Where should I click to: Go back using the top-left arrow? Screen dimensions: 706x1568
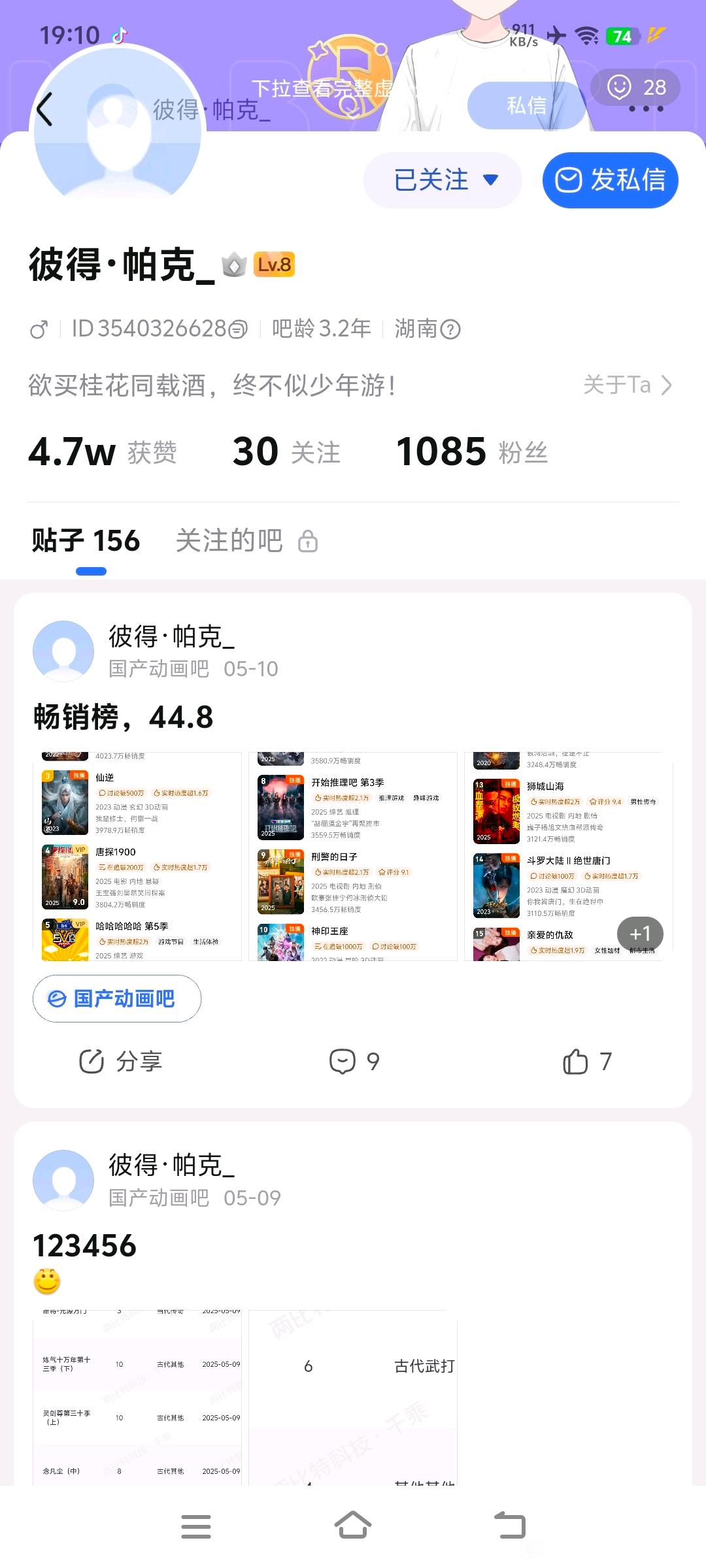pyautogui.click(x=44, y=109)
